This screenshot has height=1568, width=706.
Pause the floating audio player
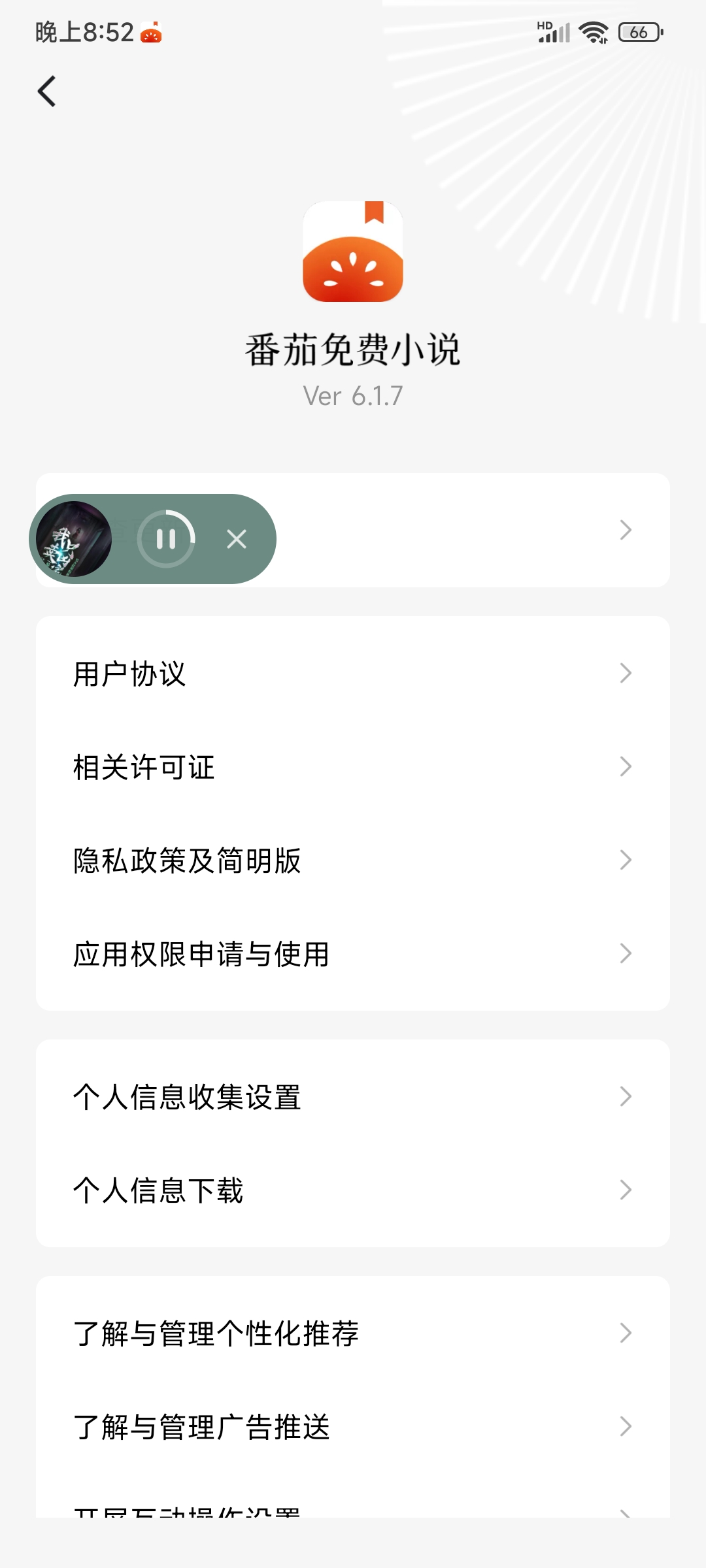coord(166,539)
